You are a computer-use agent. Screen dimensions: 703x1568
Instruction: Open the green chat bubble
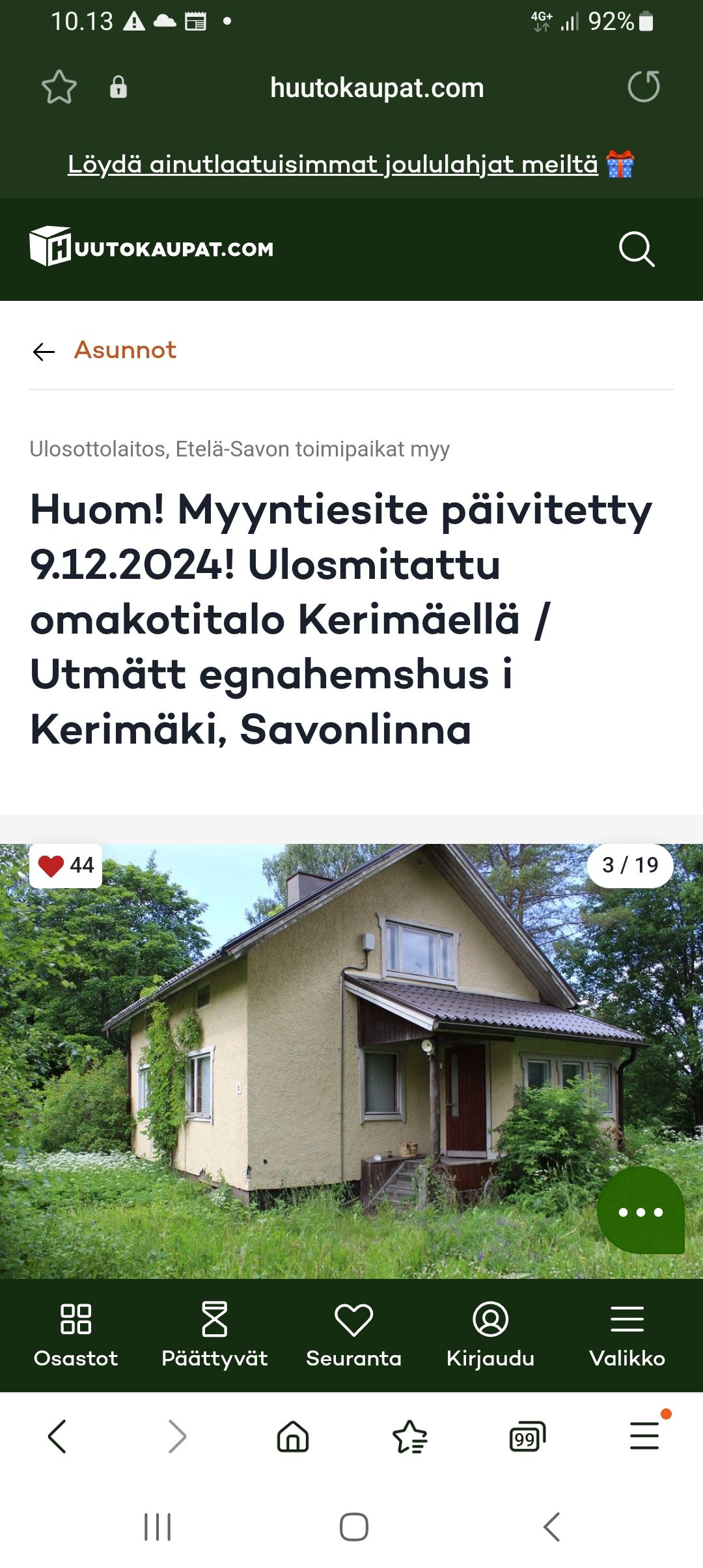click(x=641, y=1211)
